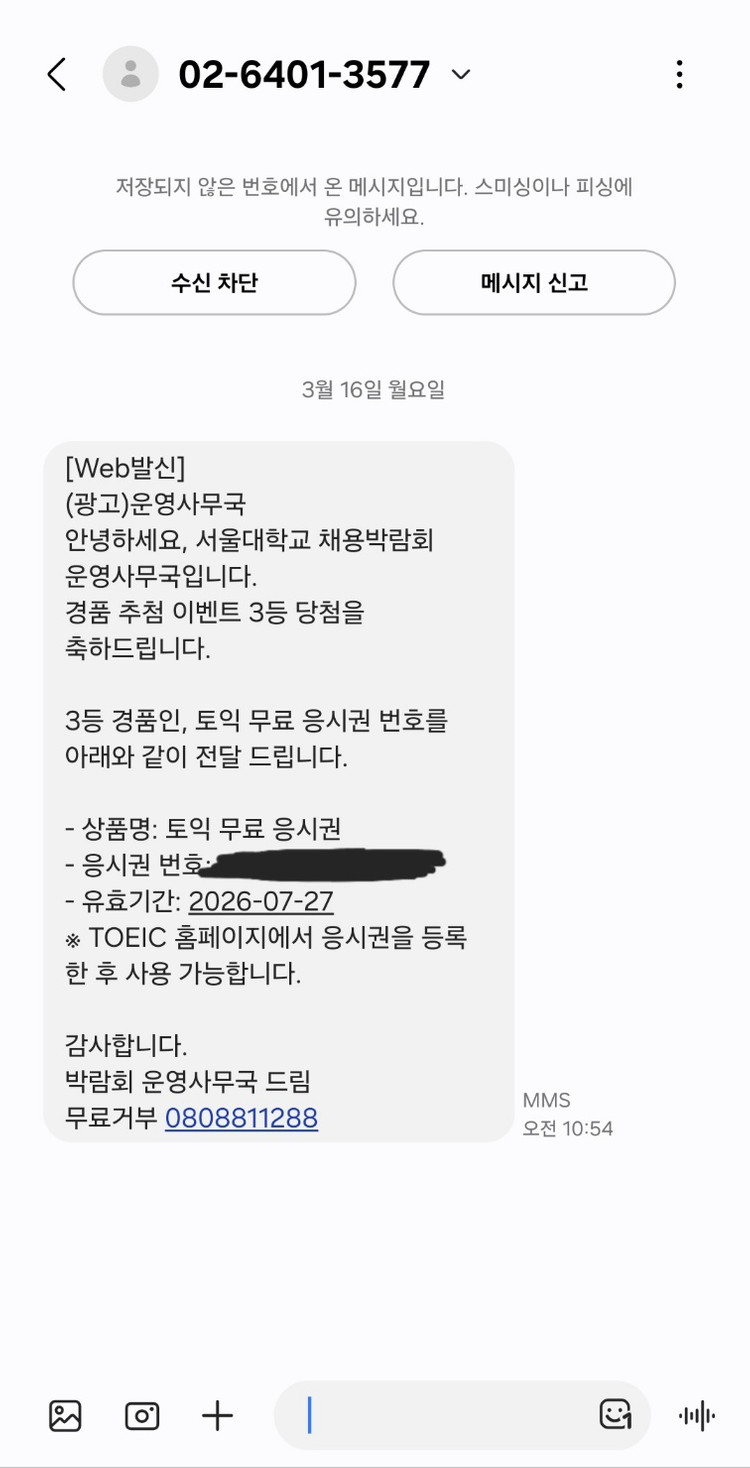This screenshot has width=750, height=1468.
Task: Expand the 02-6401-3577 contact dropdown
Action: [461, 75]
